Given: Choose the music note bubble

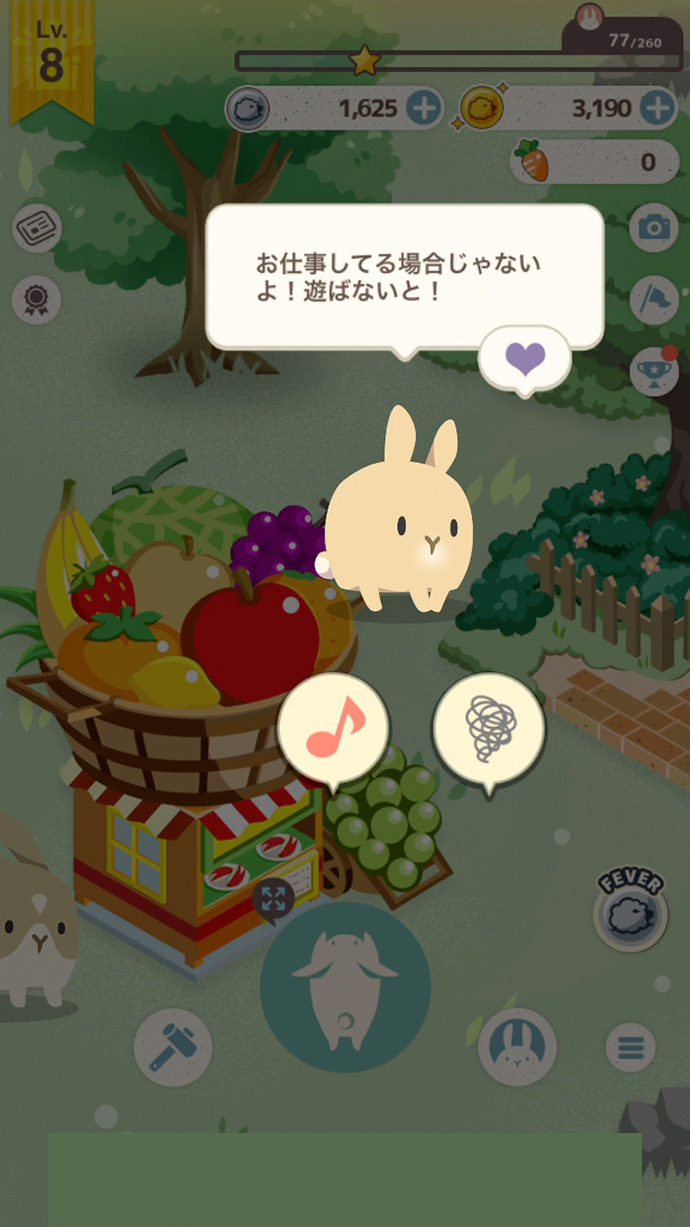Looking at the screenshot, I should 334,728.
